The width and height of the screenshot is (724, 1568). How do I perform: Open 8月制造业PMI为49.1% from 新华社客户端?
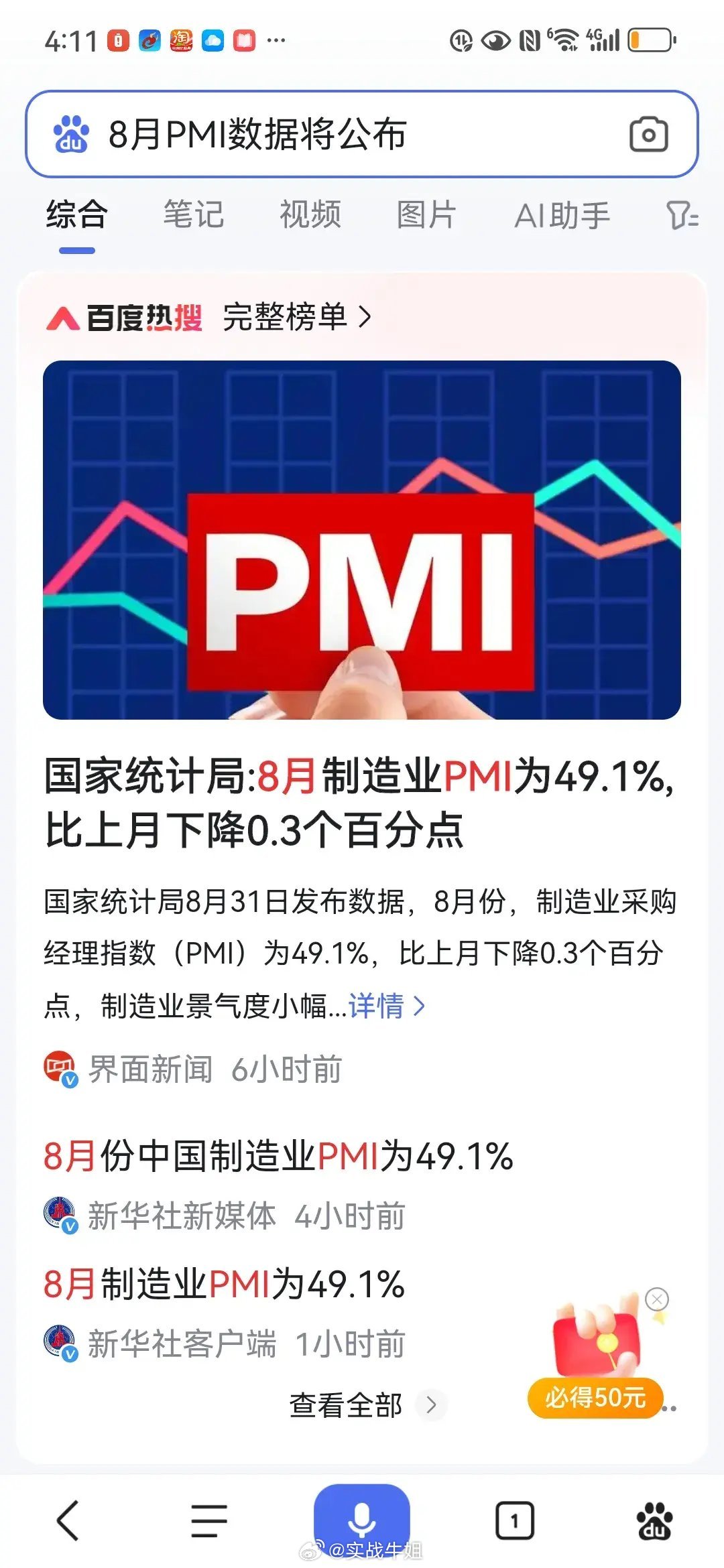(x=224, y=1285)
